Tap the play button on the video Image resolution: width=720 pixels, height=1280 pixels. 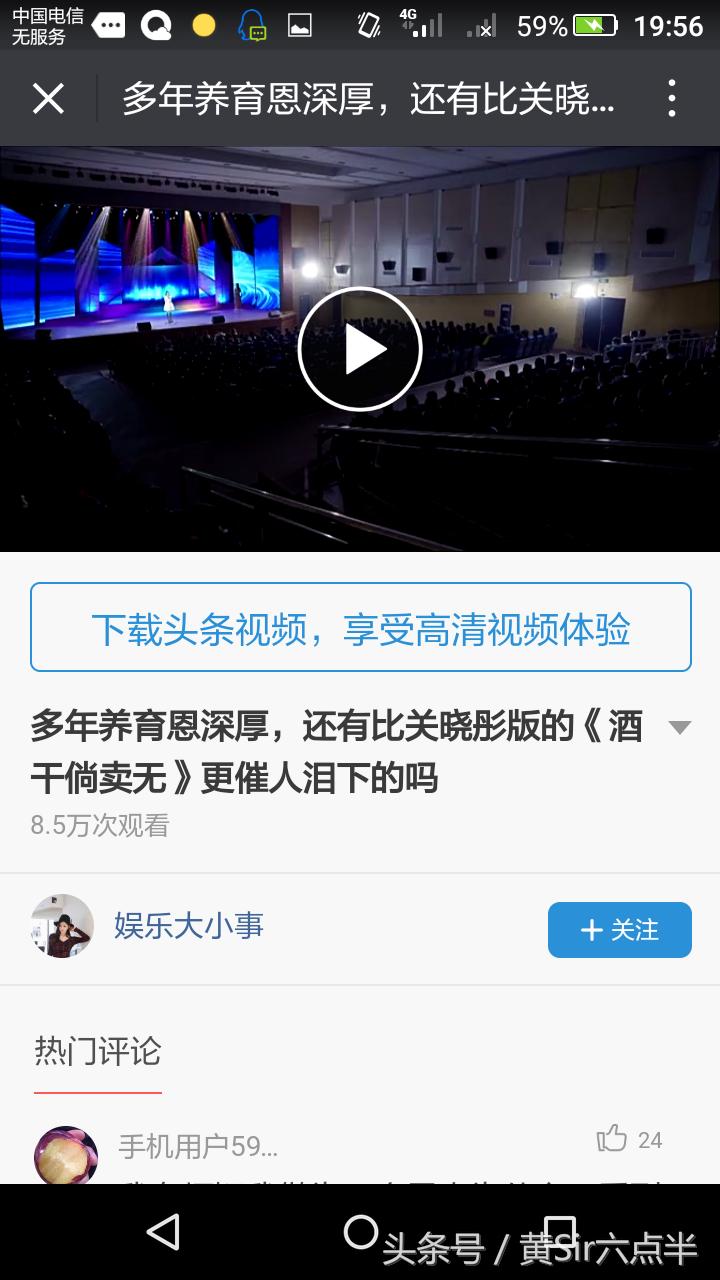click(x=360, y=348)
